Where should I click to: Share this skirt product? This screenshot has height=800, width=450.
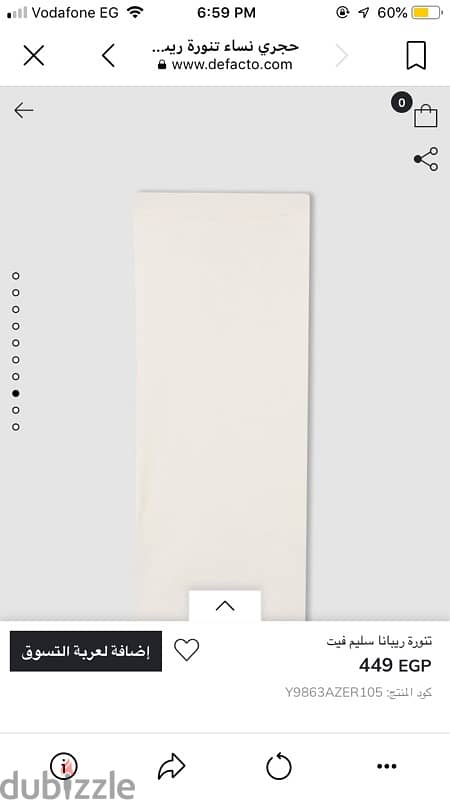pos(426,159)
